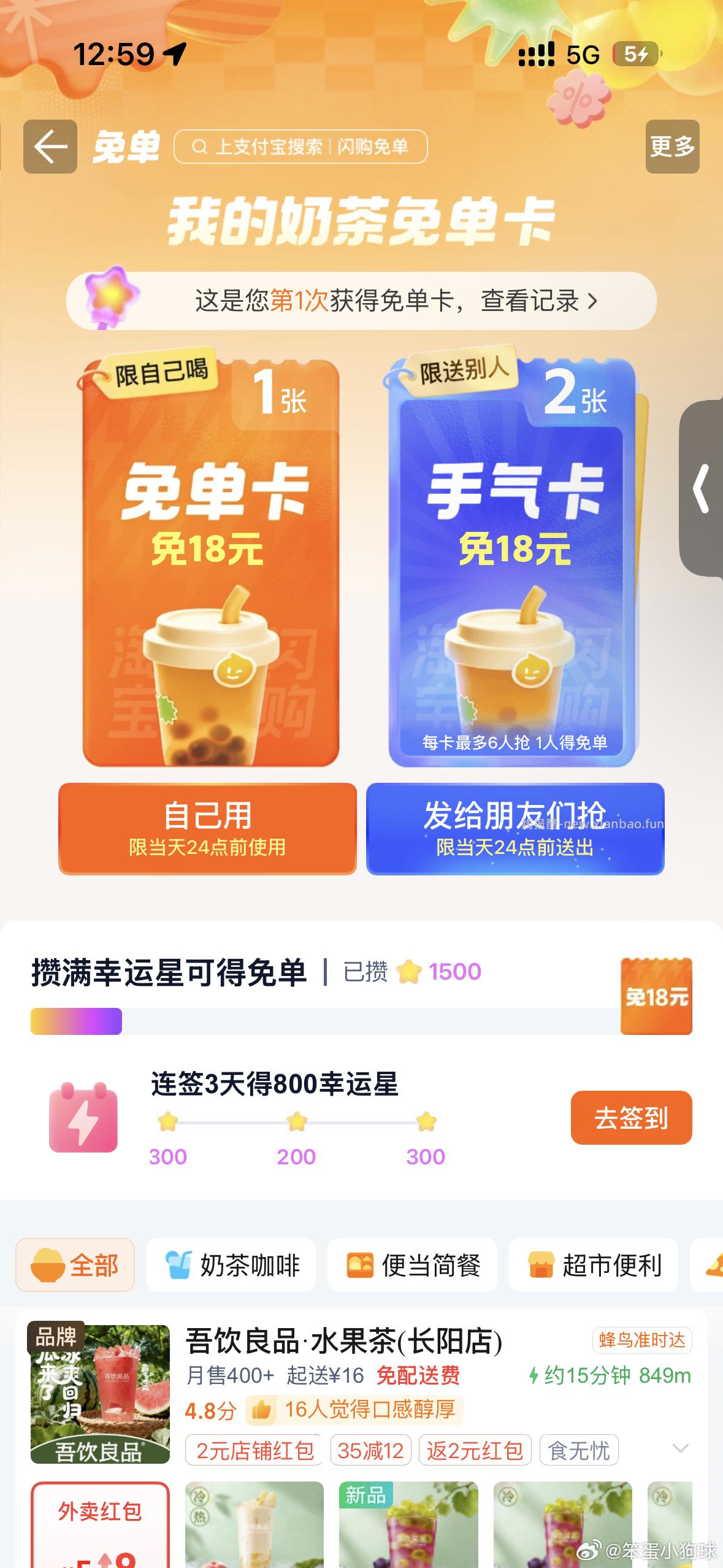Open the search bar magnifier icon
The image size is (723, 1568).
[x=199, y=147]
